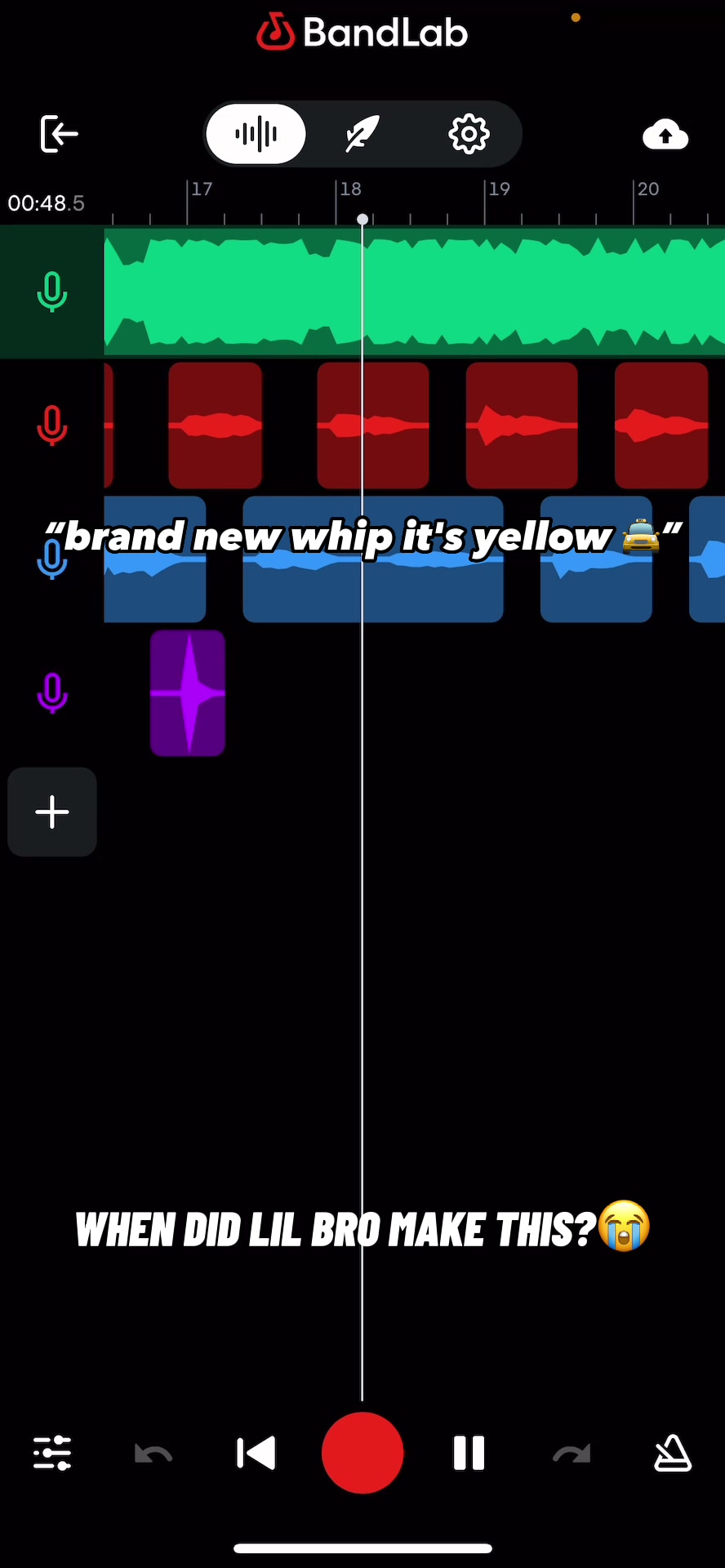Switch to the lyrics feather tab

[362, 134]
